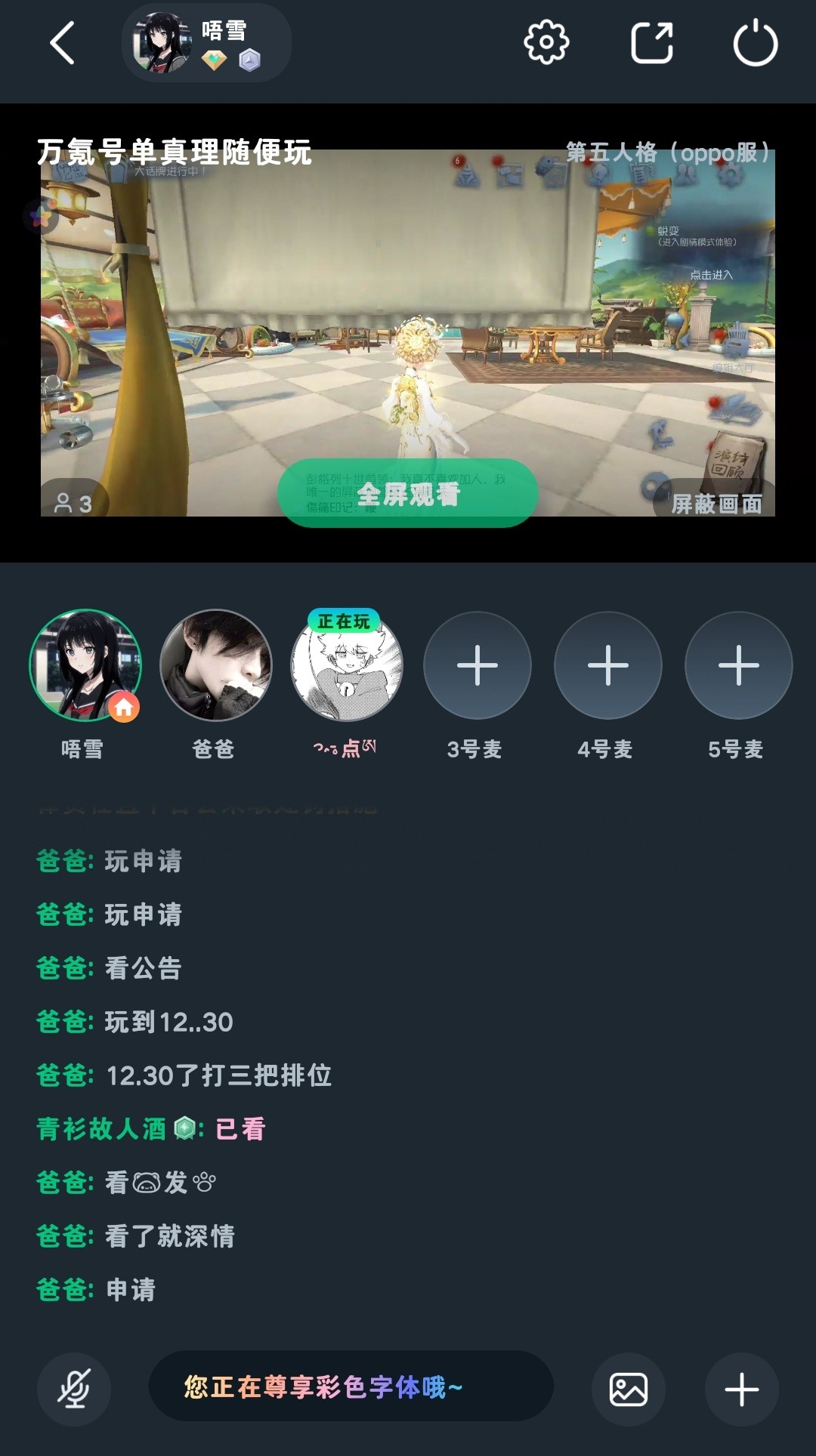This screenshot has width=816, height=1456.
Task: Join the 3号麦 empty seat
Action: click(x=478, y=665)
